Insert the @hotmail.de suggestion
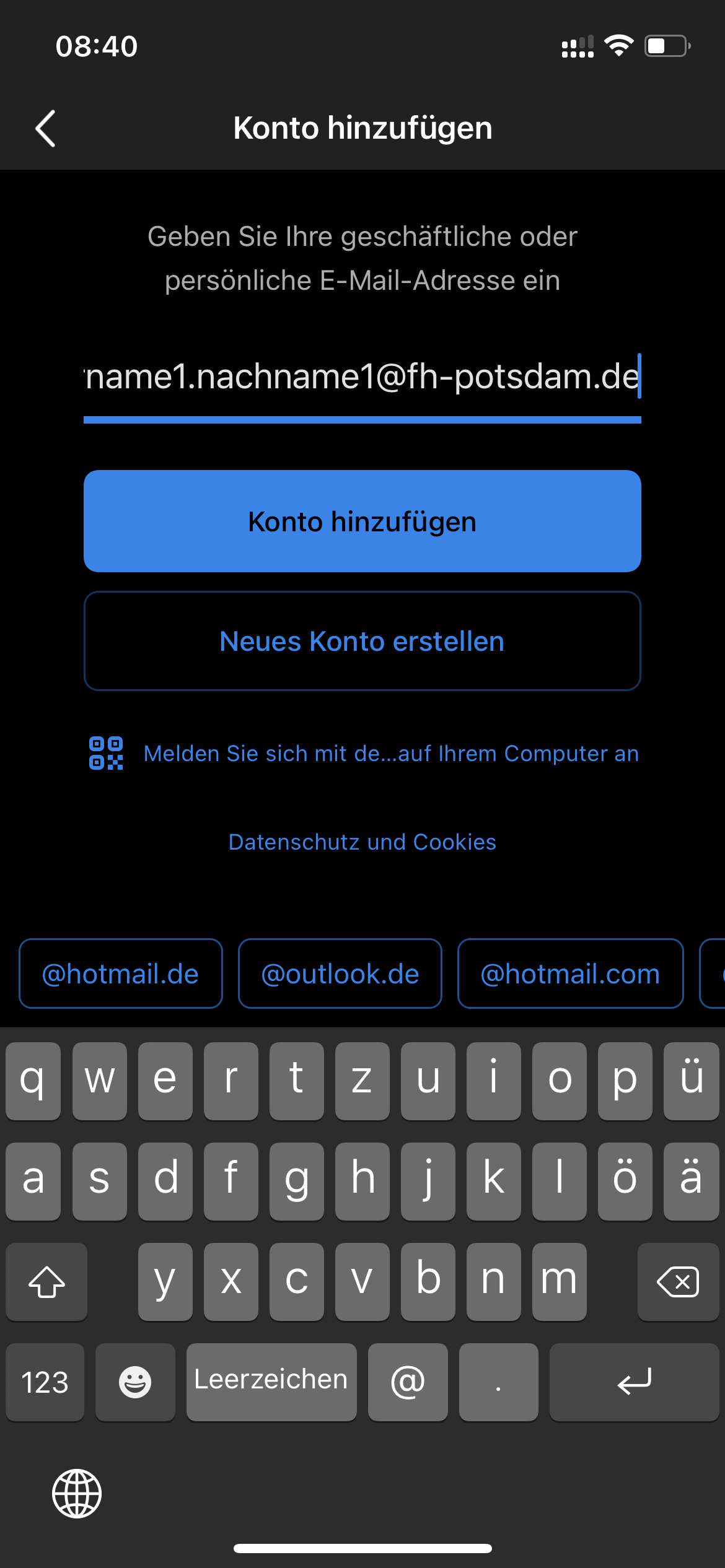 click(120, 974)
